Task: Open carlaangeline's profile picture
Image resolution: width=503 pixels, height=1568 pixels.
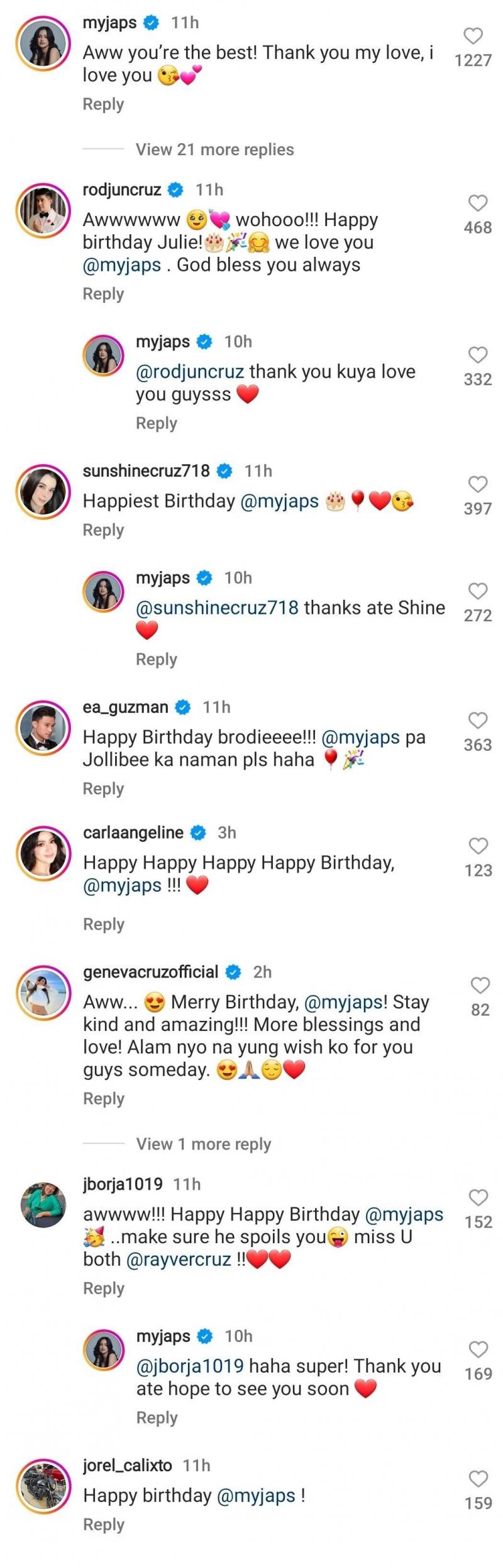Action: click(43, 854)
